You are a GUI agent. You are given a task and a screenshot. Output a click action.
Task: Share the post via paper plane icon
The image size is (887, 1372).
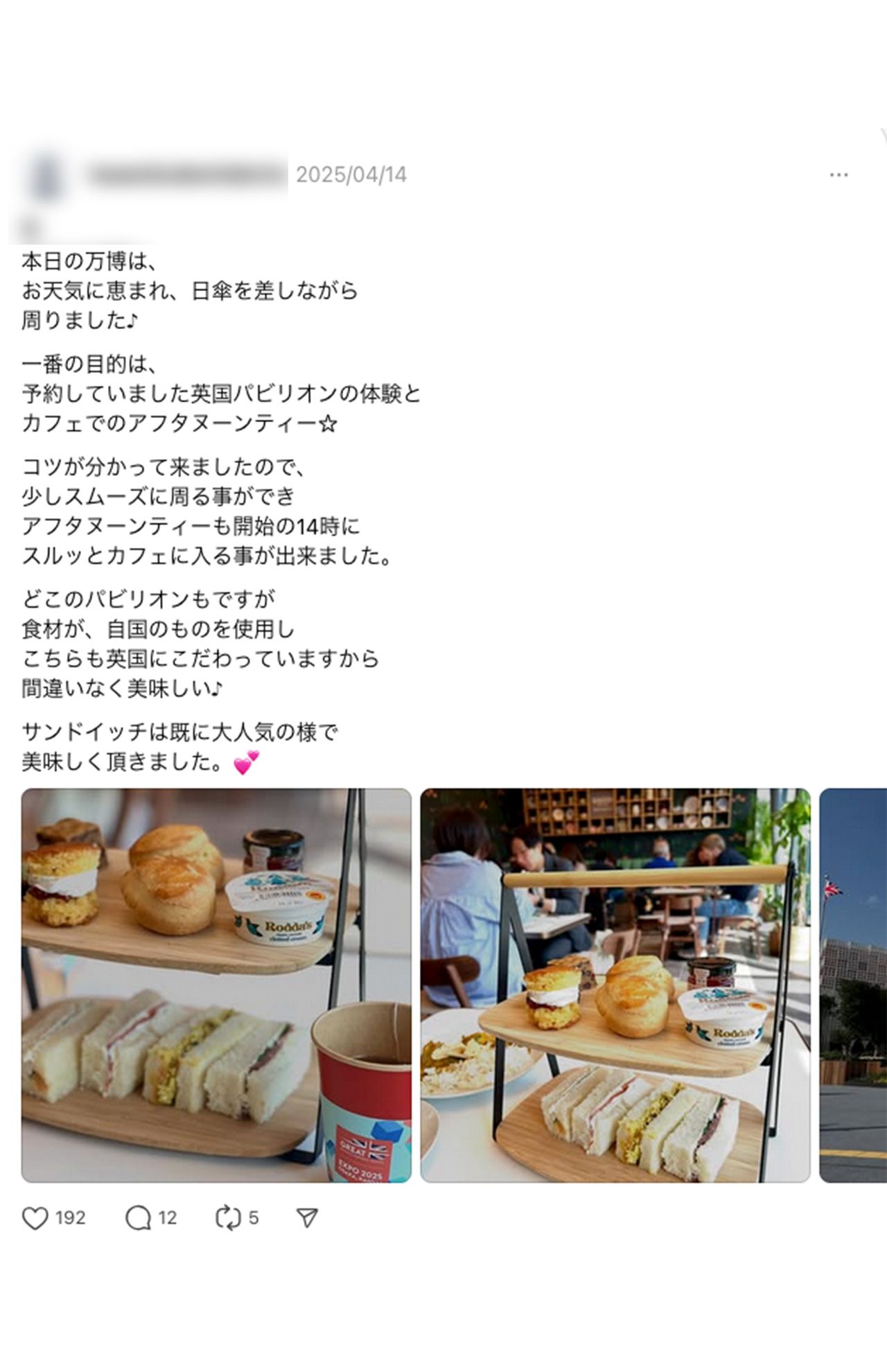pyautogui.click(x=307, y=1218)
